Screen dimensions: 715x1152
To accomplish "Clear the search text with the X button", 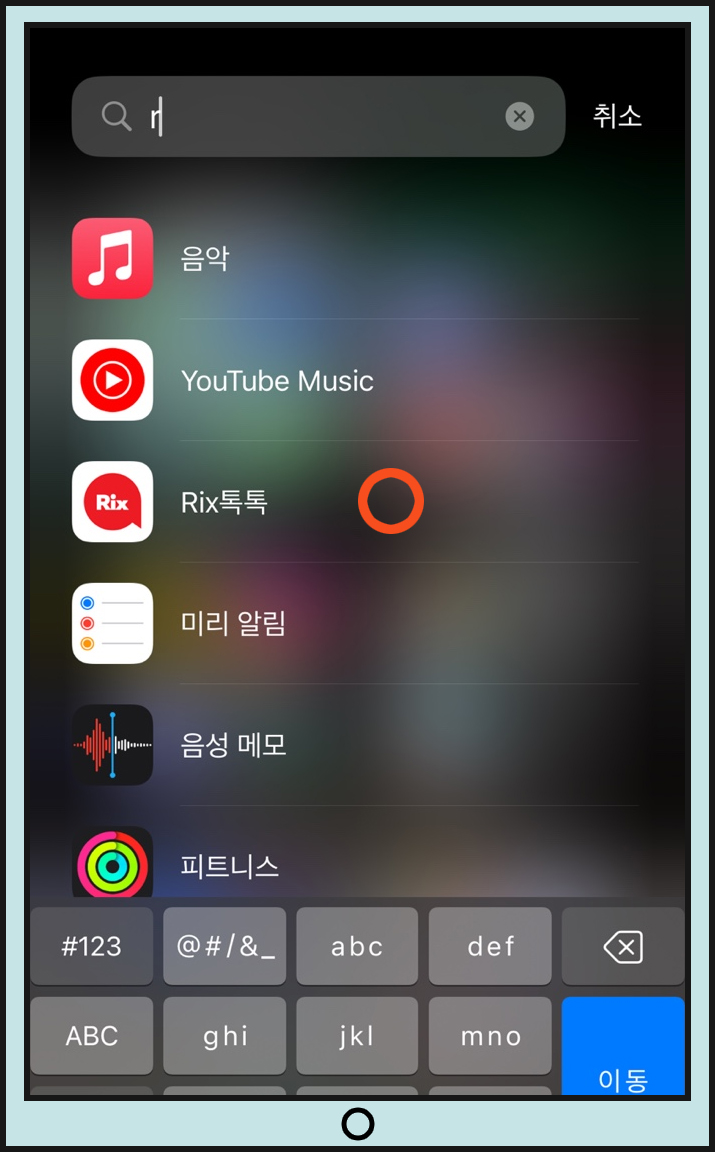I will (519, 117).
